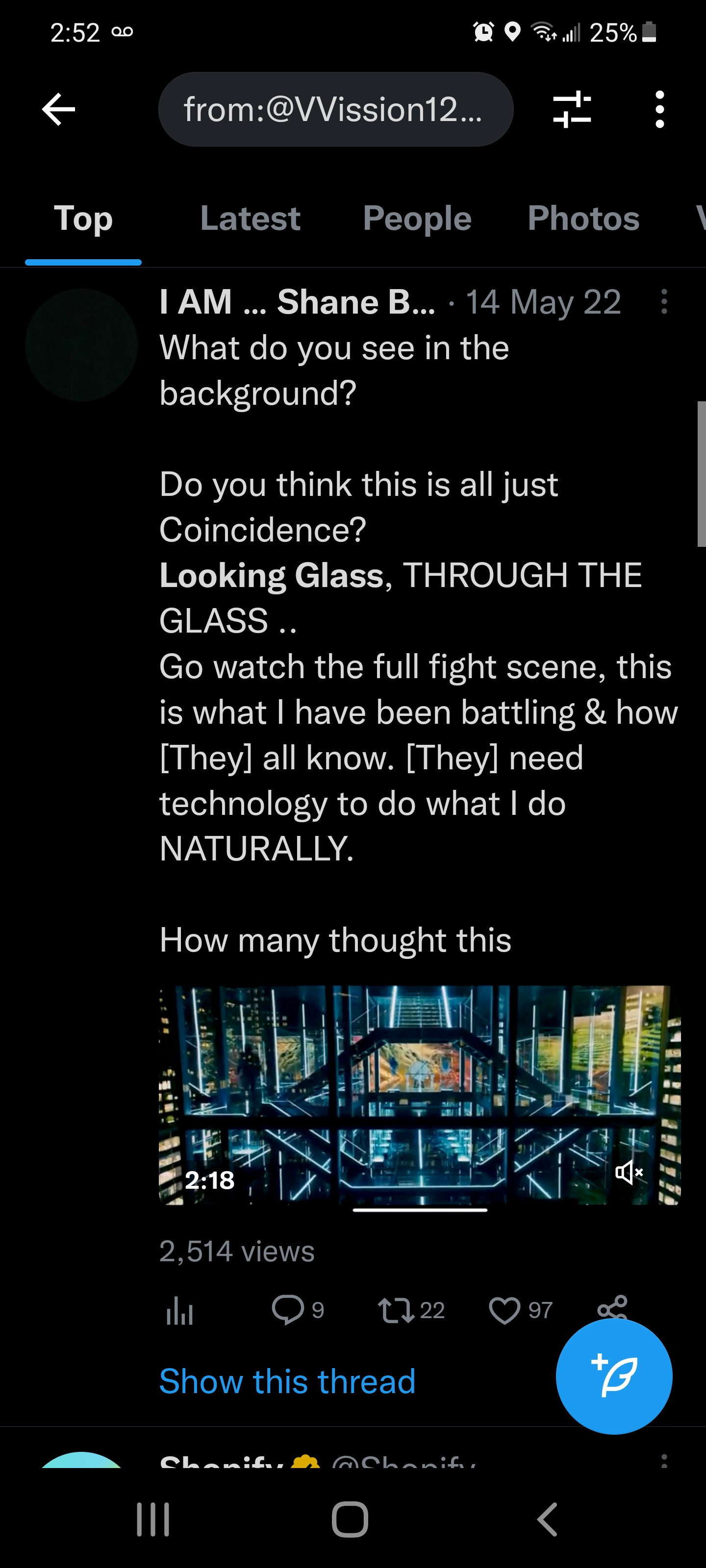Switch to the People tab
The height and width of the screenshot is (1568, 706).
(417, 219)
